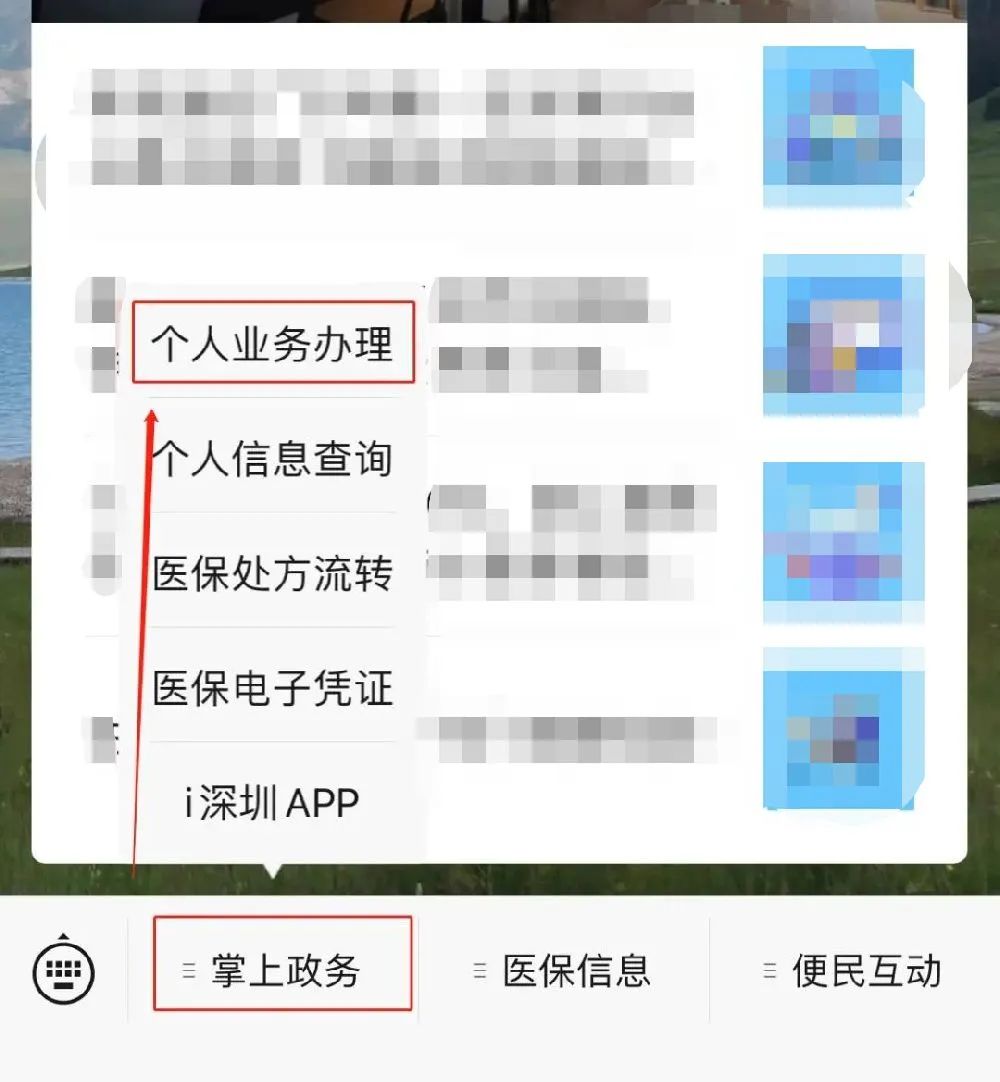Tap the 掌上政务 bottom menu
Image resolution: width=1000 pixels, height=1082 pixels.
(282, 971)
